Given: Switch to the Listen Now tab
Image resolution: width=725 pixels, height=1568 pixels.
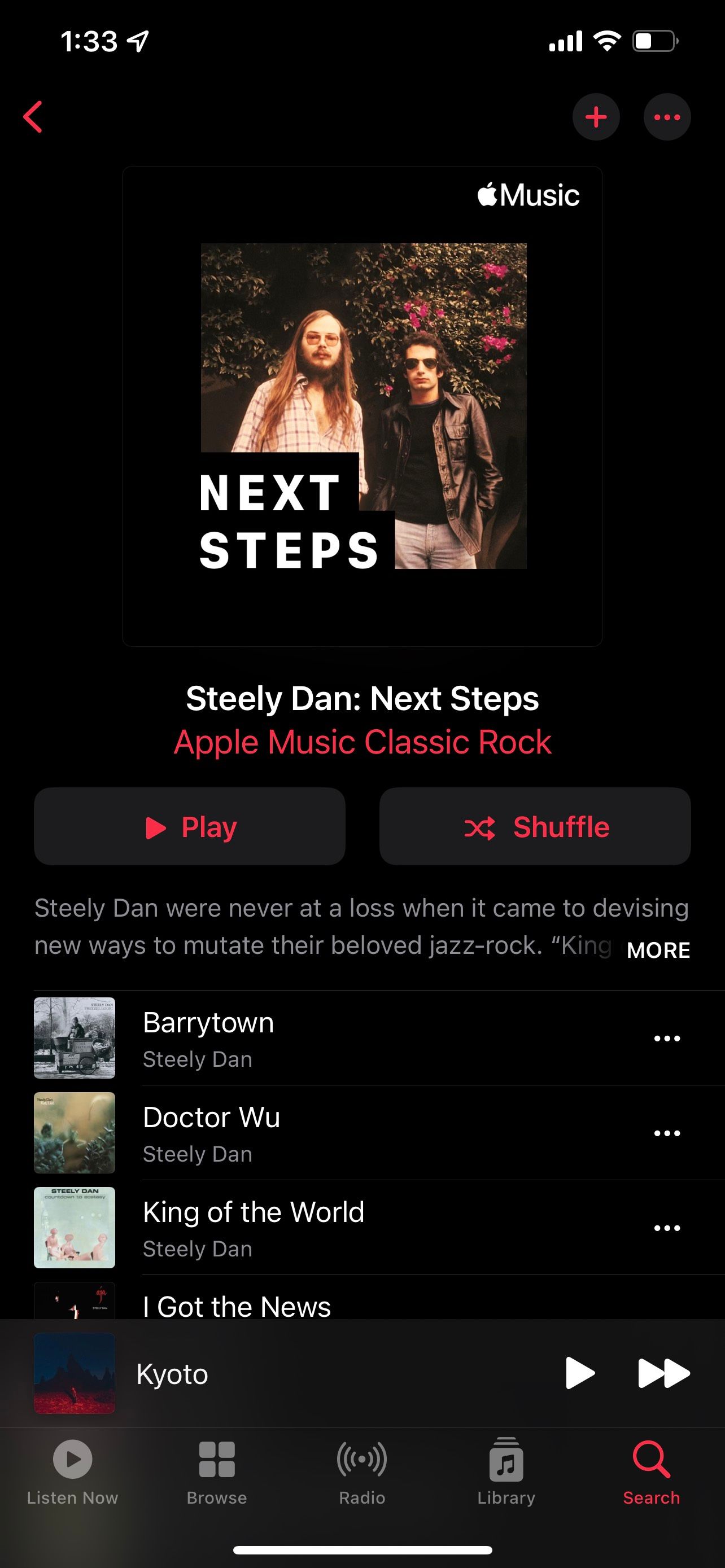Looking at the screenshot, I should tap(72, 1470).
